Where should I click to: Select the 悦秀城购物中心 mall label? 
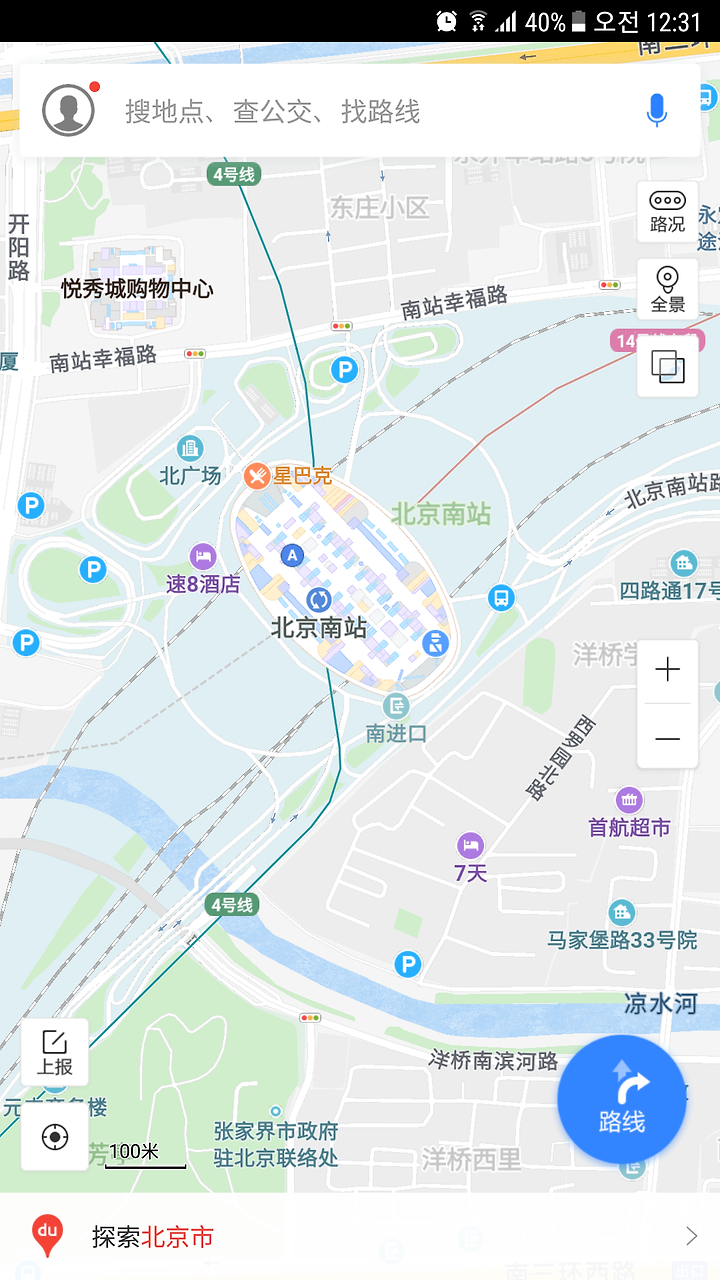[x=137, y=289]
